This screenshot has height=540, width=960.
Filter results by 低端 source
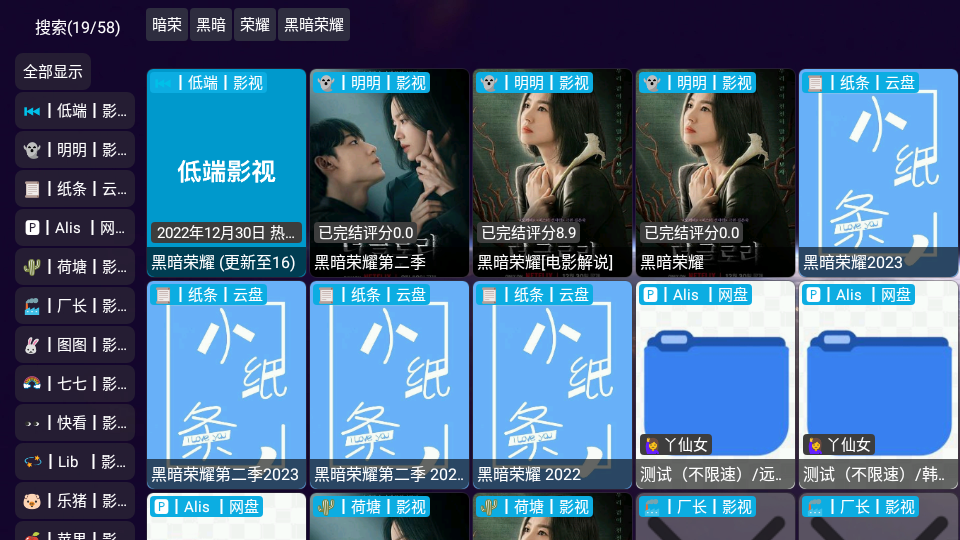coord(75,111)
